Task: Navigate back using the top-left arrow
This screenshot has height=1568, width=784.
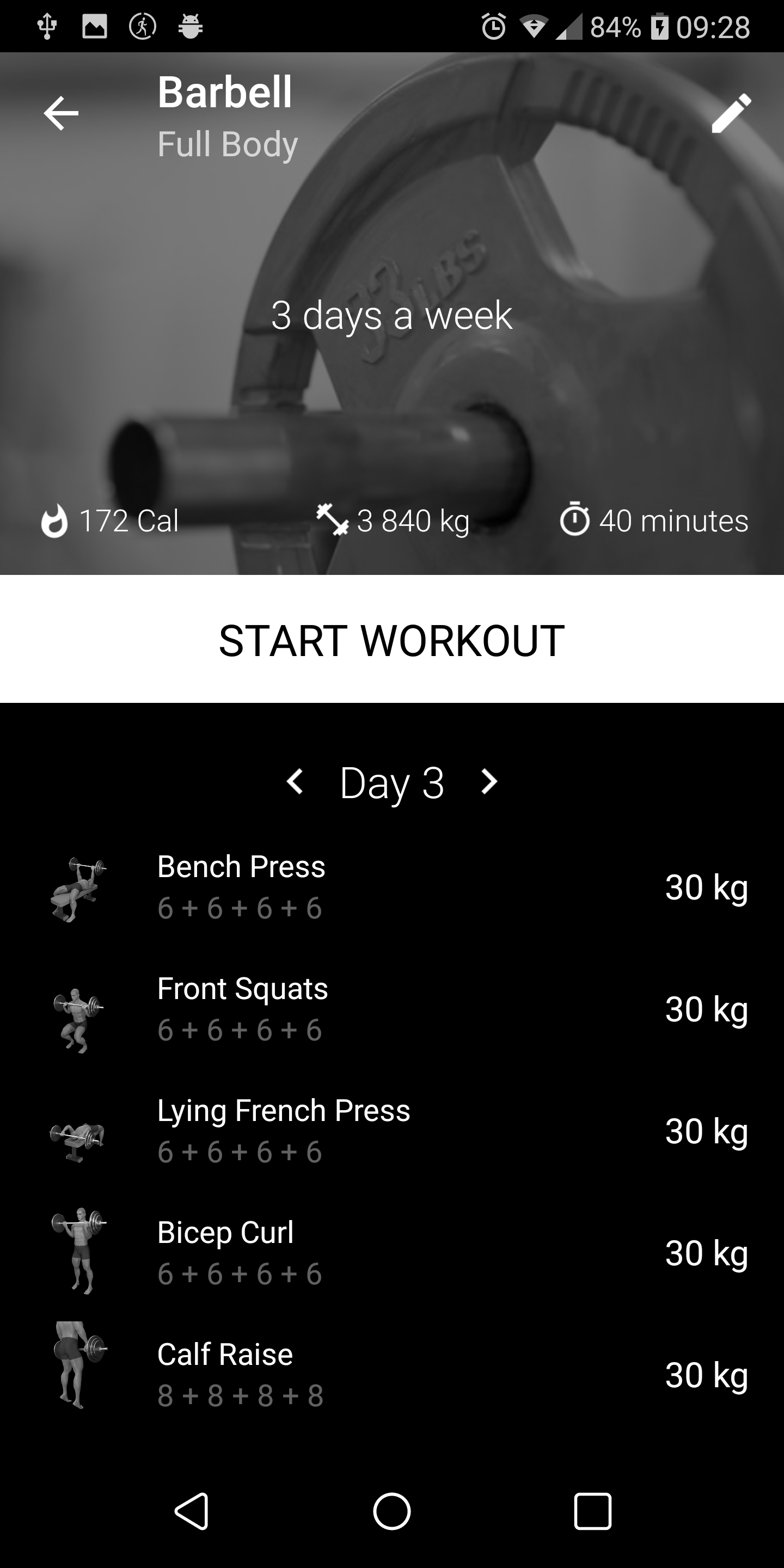Action: click(60, 113)
